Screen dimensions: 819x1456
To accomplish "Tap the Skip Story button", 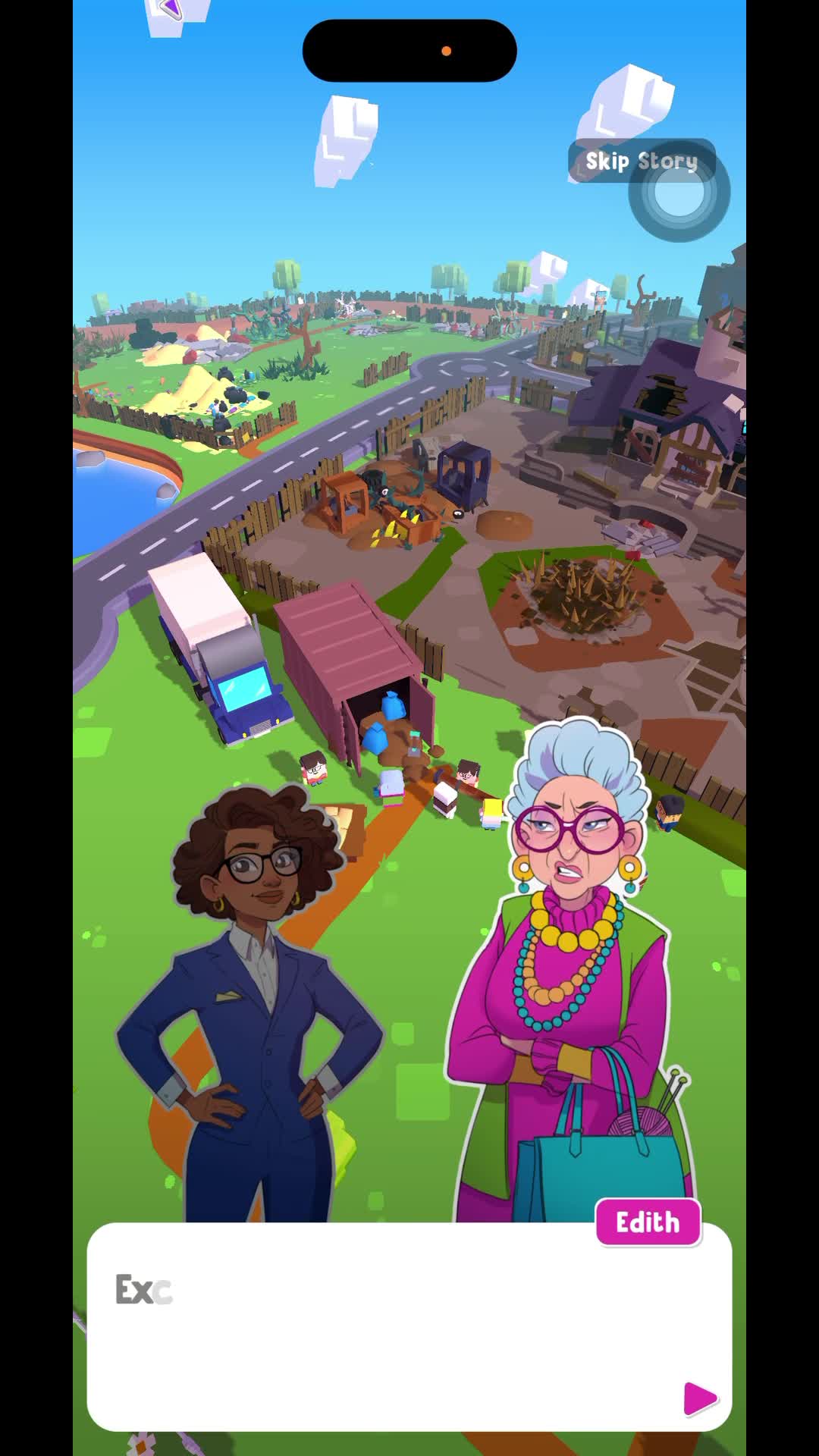I will (x=642, y=161).
